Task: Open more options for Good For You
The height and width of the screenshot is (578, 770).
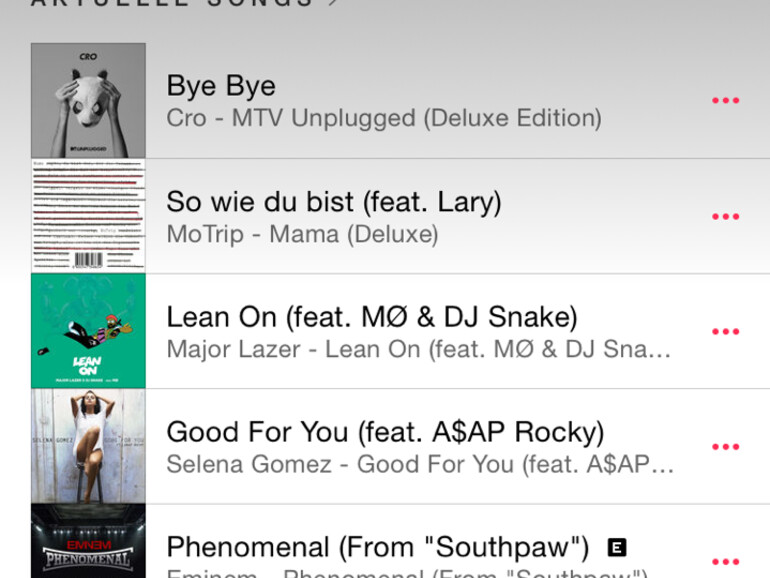Action: 725,447
